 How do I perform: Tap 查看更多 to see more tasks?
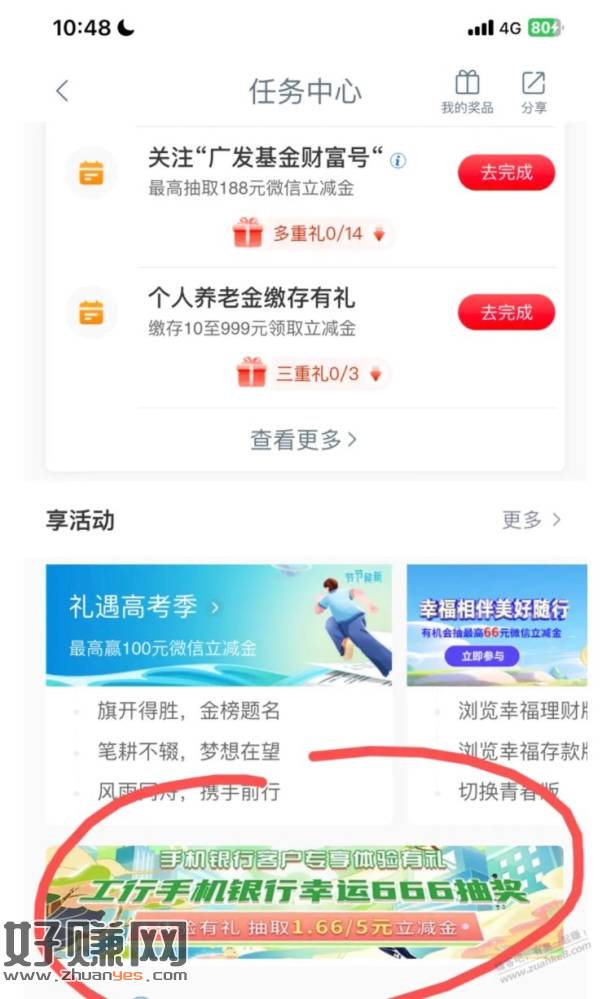(303, 439)
